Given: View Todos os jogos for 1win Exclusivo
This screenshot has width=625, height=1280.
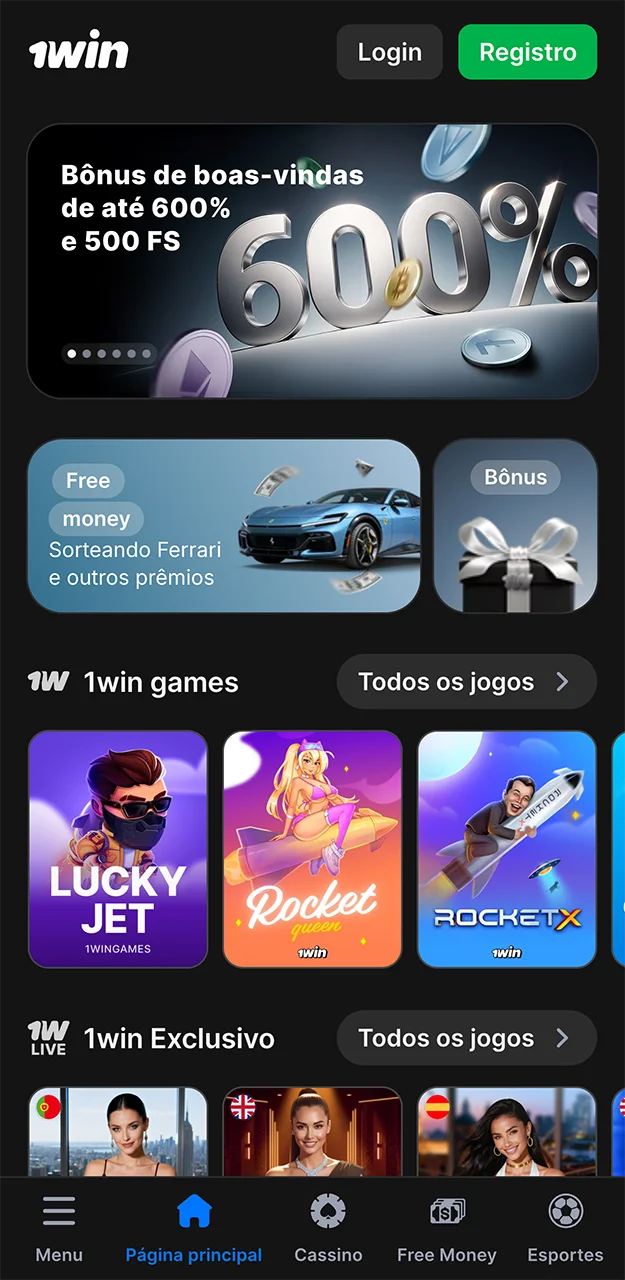Looking at the screenshot, I should [466, 1038].
